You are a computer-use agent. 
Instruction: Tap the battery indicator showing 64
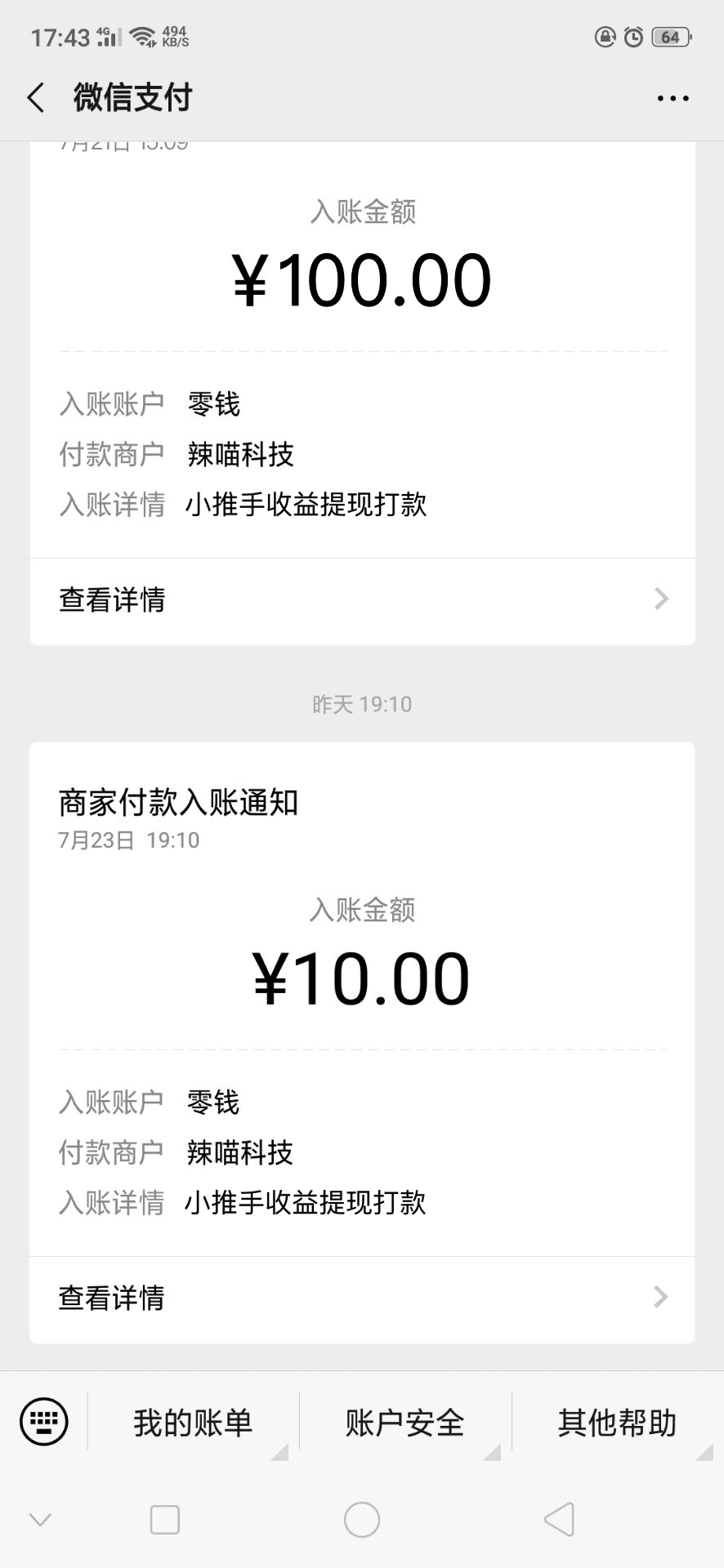[670, 37]
